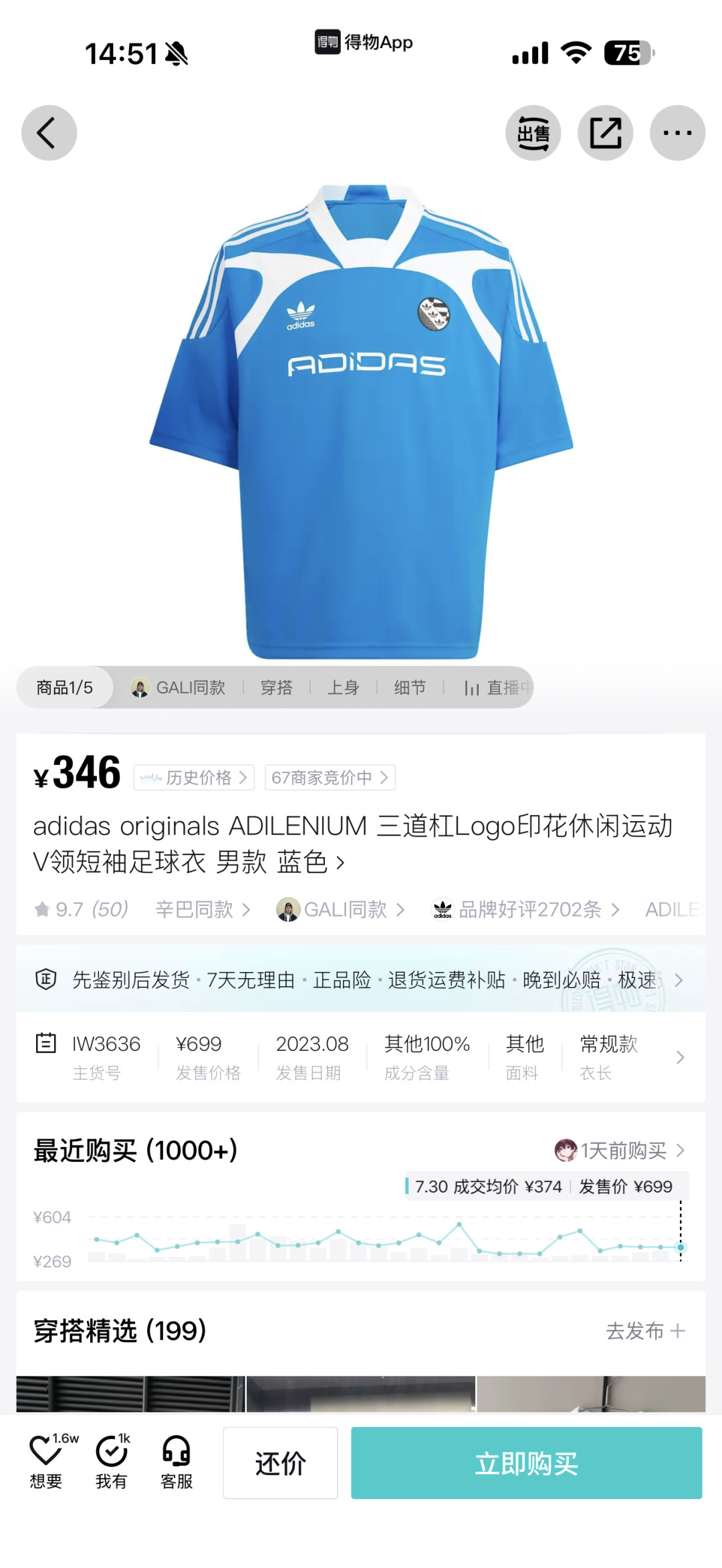The width and height of the screenshot is (722, 1568).
Task: Open 1天前购买 recent purchases
Action: (620, 1150)
